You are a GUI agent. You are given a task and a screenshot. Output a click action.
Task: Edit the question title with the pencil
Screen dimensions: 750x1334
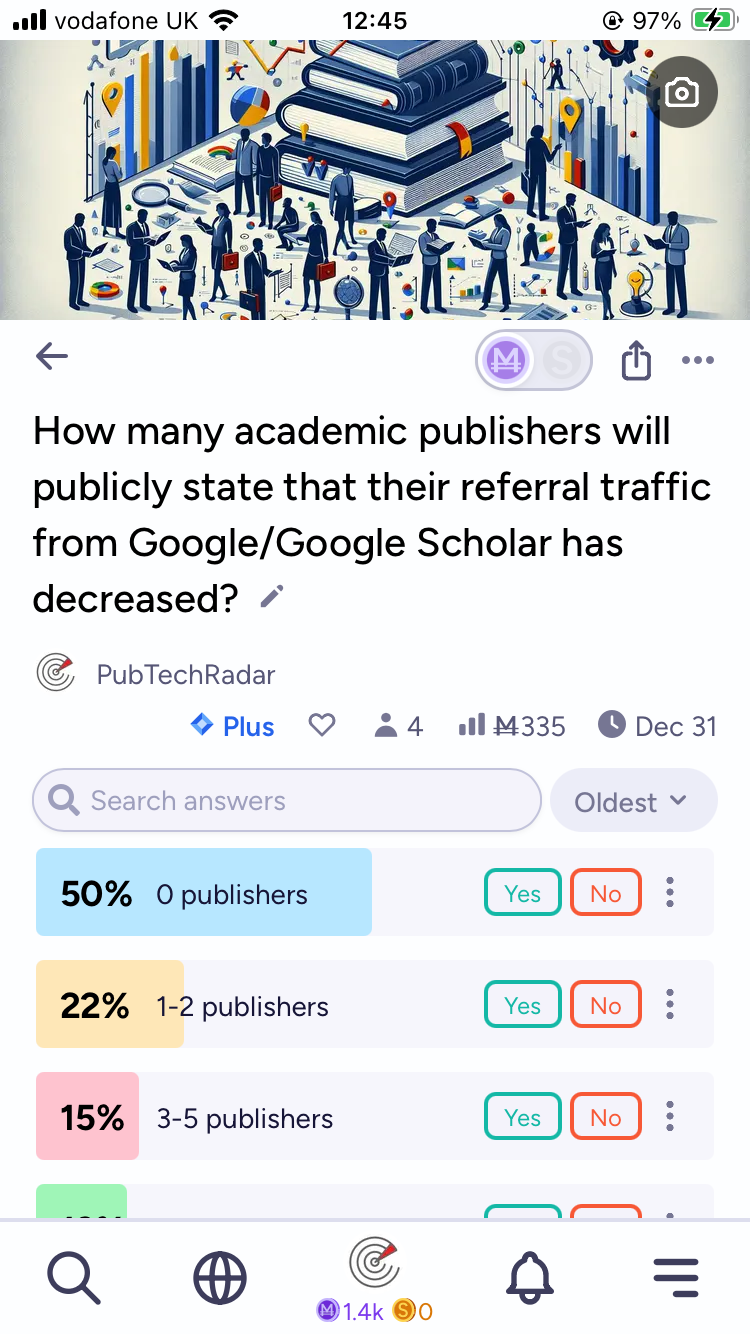[271, 598]
